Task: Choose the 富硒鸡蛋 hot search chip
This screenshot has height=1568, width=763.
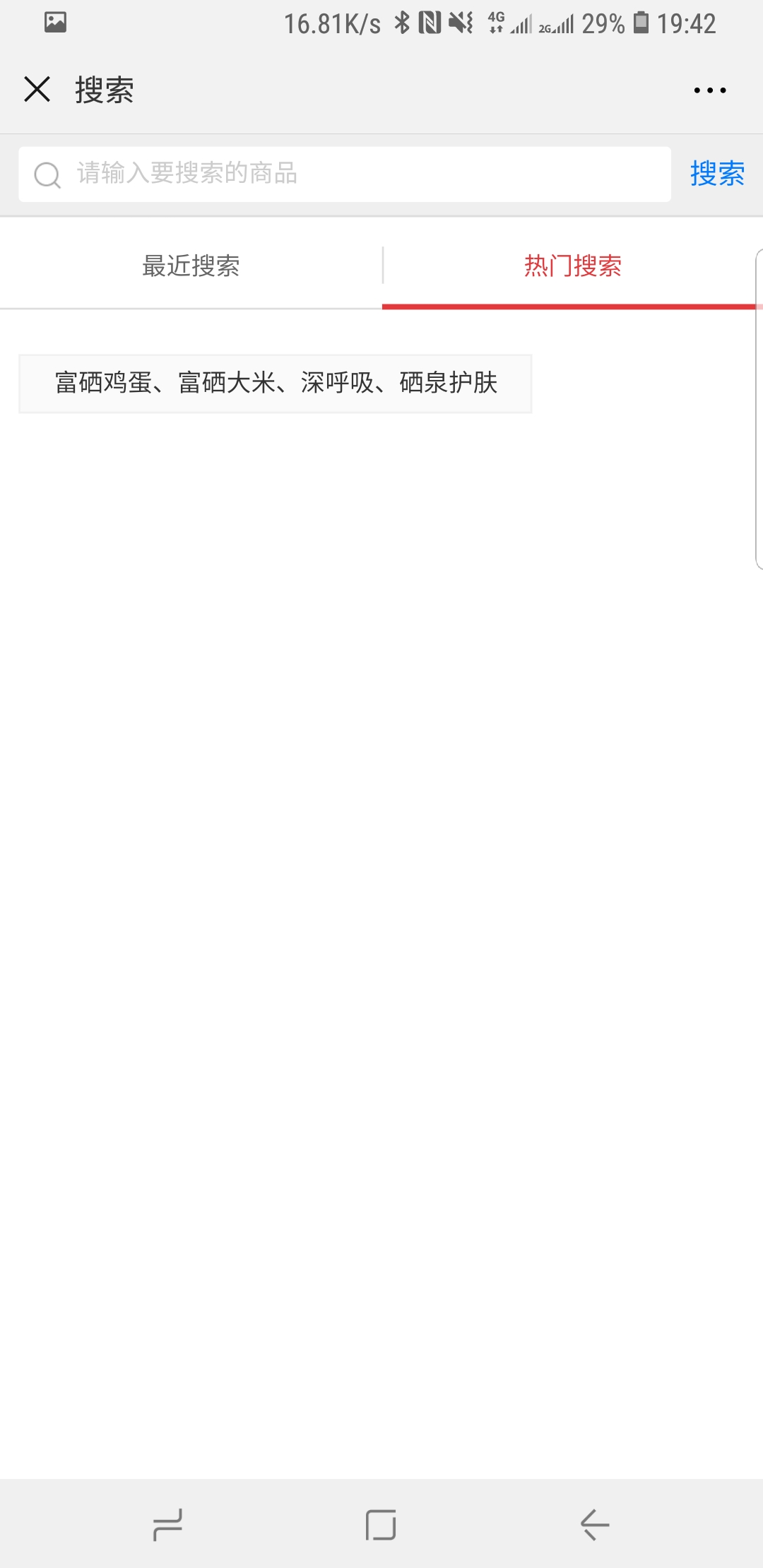Action: 276,384
